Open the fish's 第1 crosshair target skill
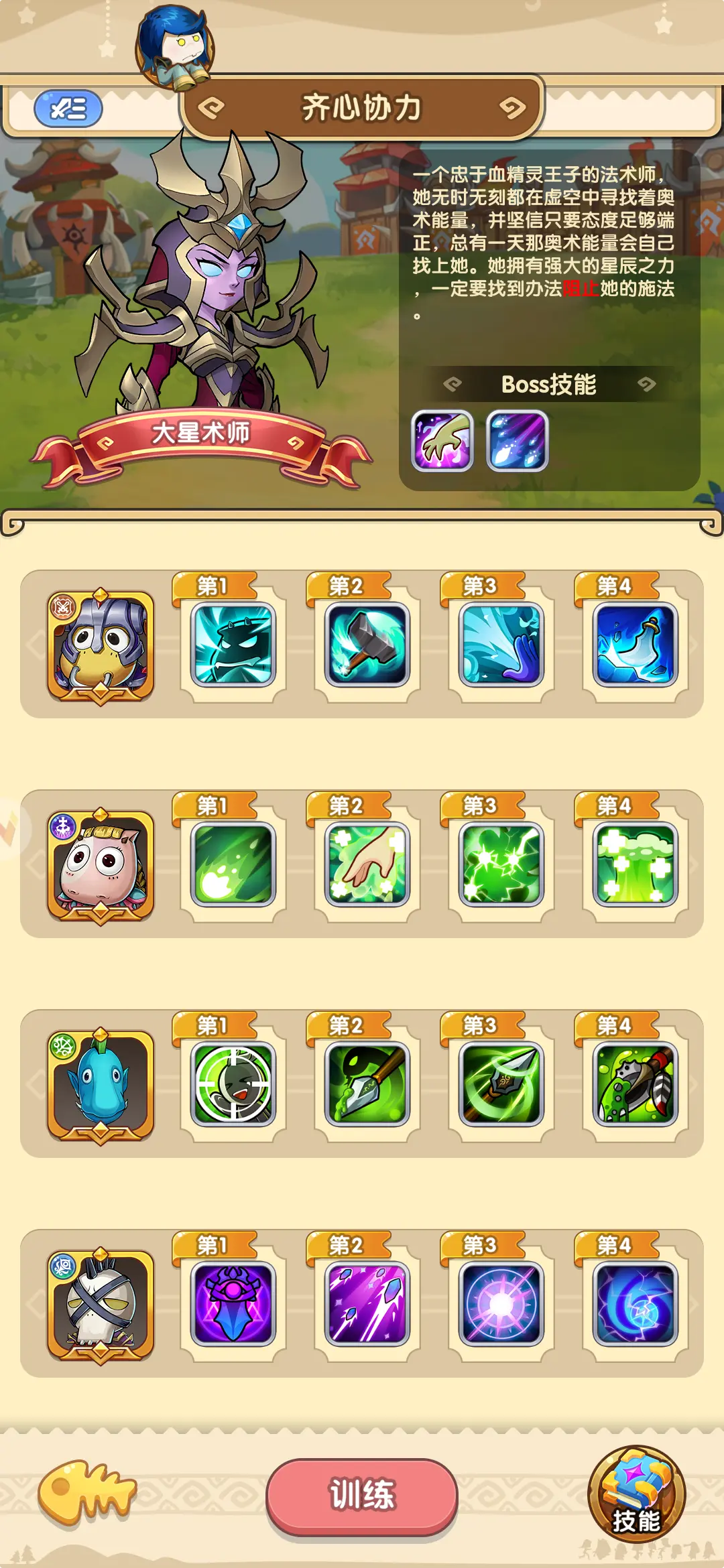 [233, 1084]
